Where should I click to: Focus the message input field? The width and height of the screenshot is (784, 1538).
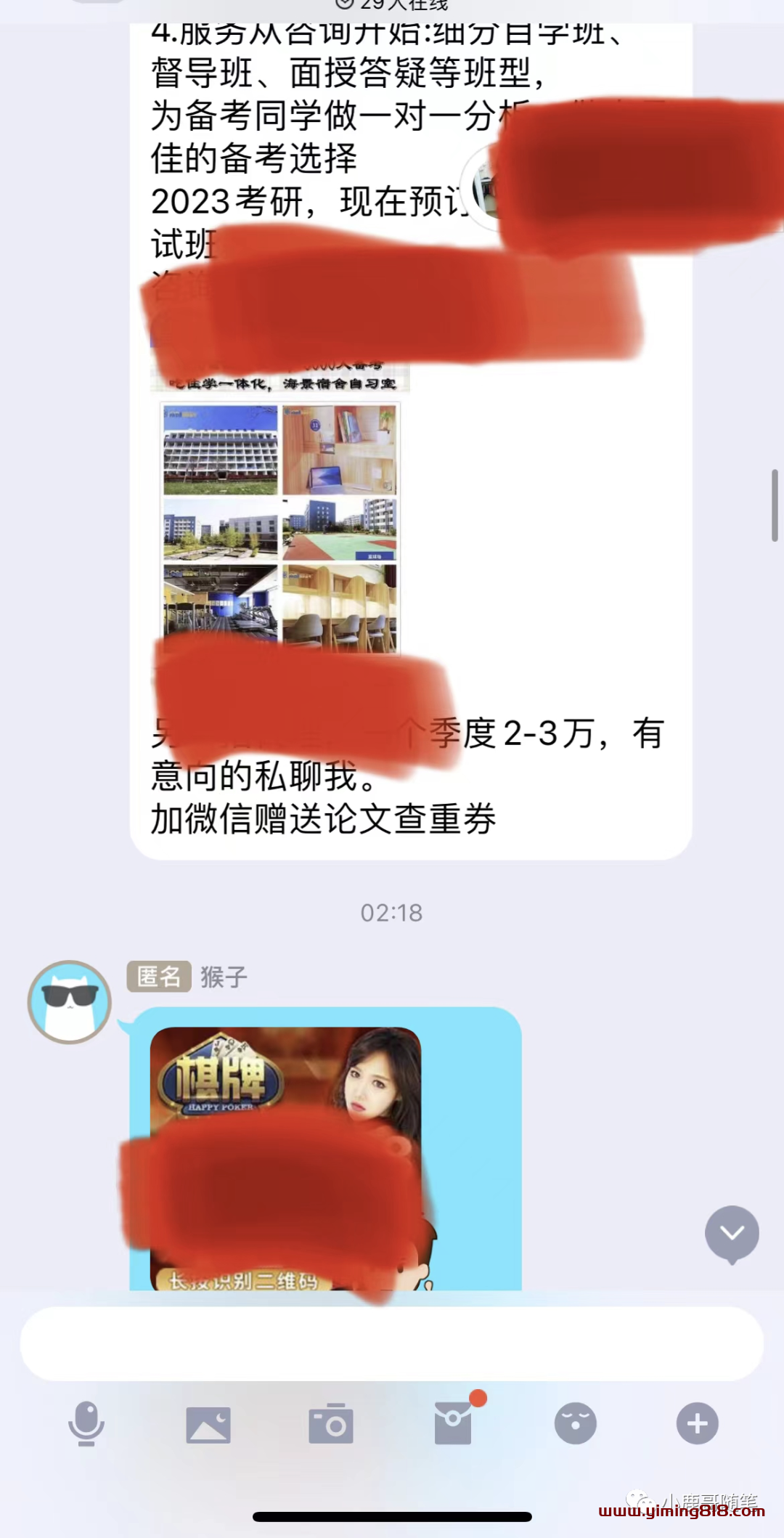[x=392, y=1343]
